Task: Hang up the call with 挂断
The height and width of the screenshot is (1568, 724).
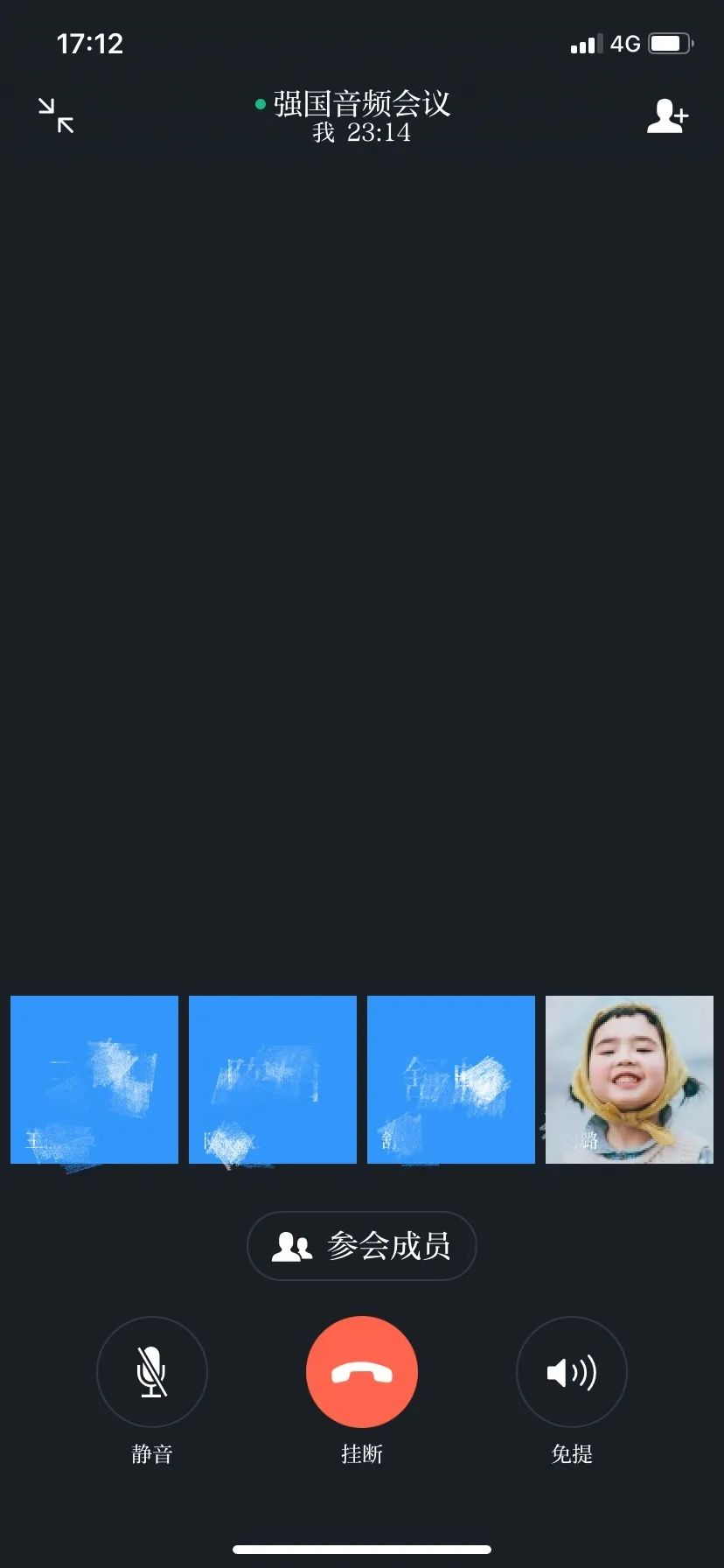Action: [362, 1371]
